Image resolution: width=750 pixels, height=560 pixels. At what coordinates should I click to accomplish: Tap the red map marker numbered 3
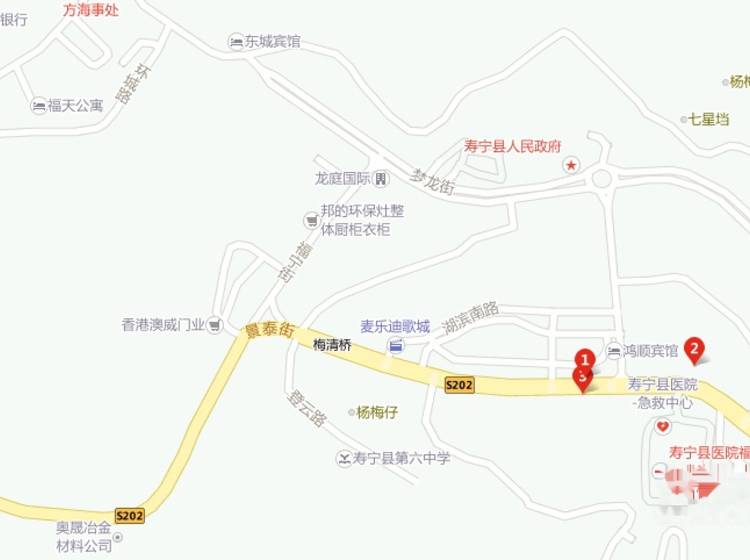(x=581, y=380)
